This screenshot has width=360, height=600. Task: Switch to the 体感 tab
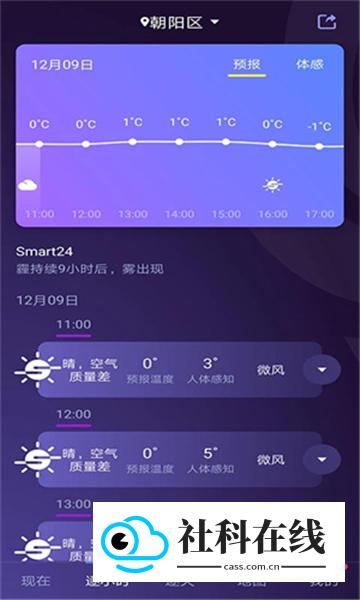(x=310, y=64)
